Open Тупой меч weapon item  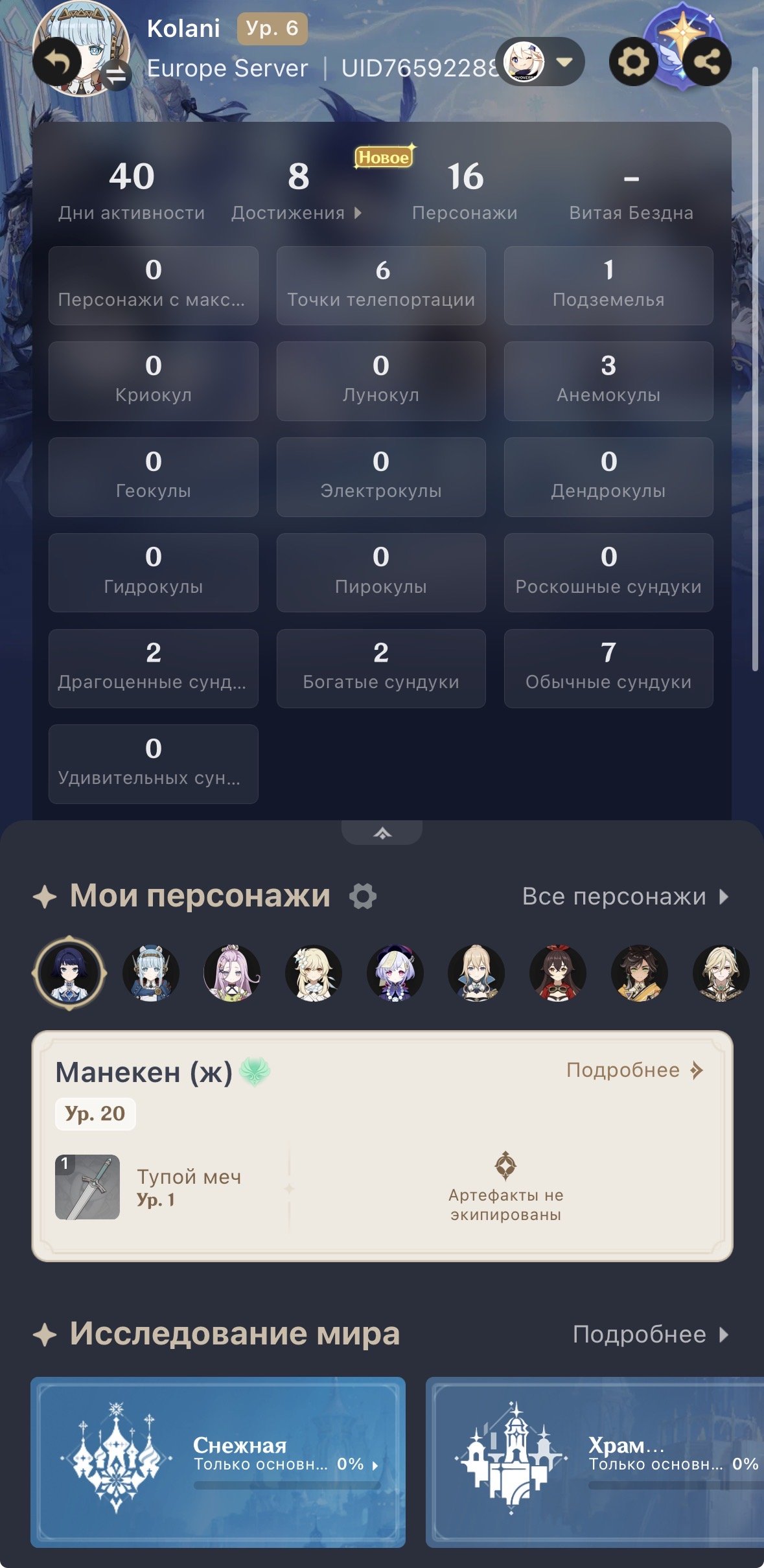point(149,1187)
